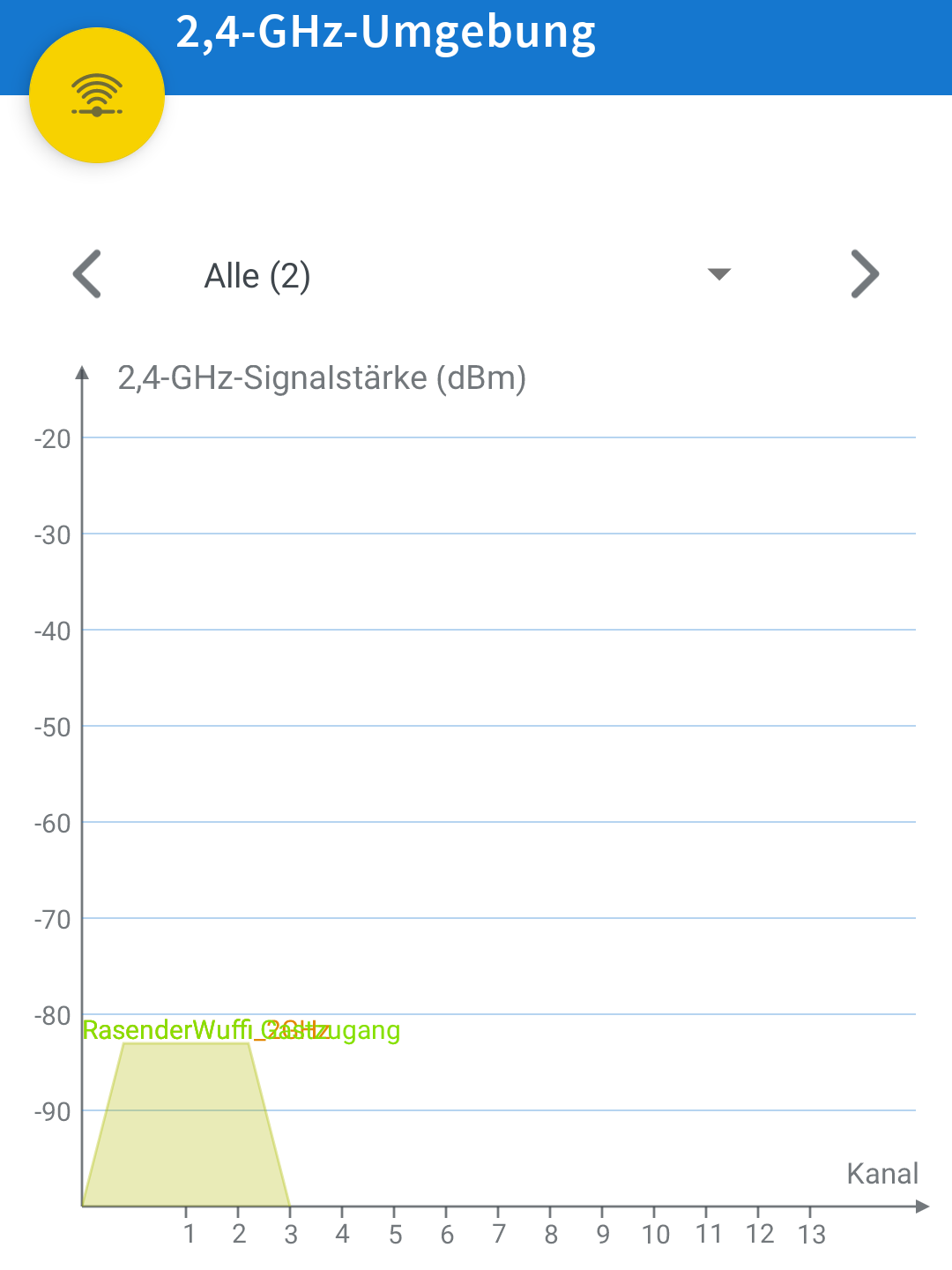Open the Alle (2) network dropdown
The width and height of the screenshot is (952, 1270).
[468, 275]
